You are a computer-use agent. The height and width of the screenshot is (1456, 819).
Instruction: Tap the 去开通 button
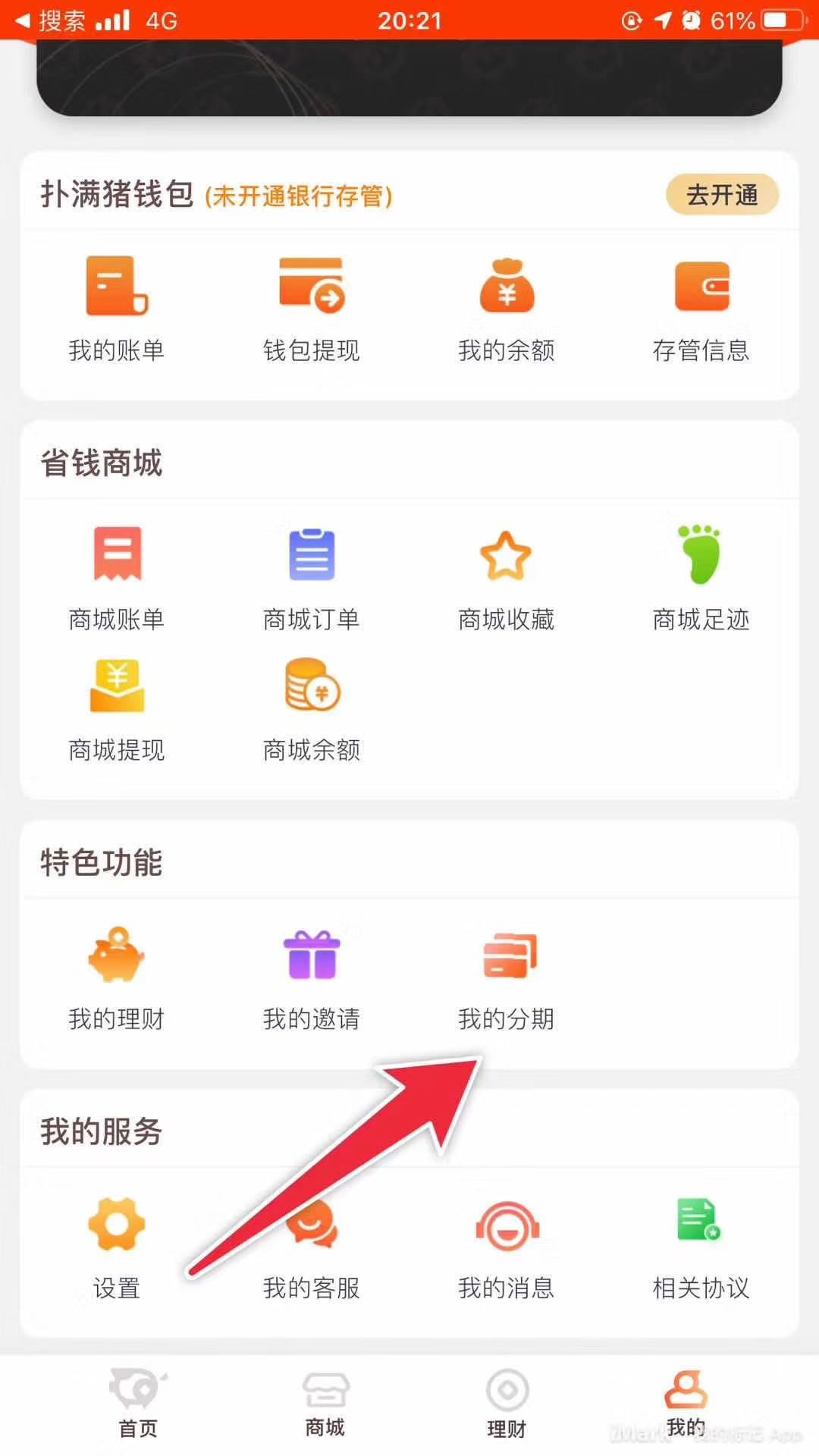(721, 195)
